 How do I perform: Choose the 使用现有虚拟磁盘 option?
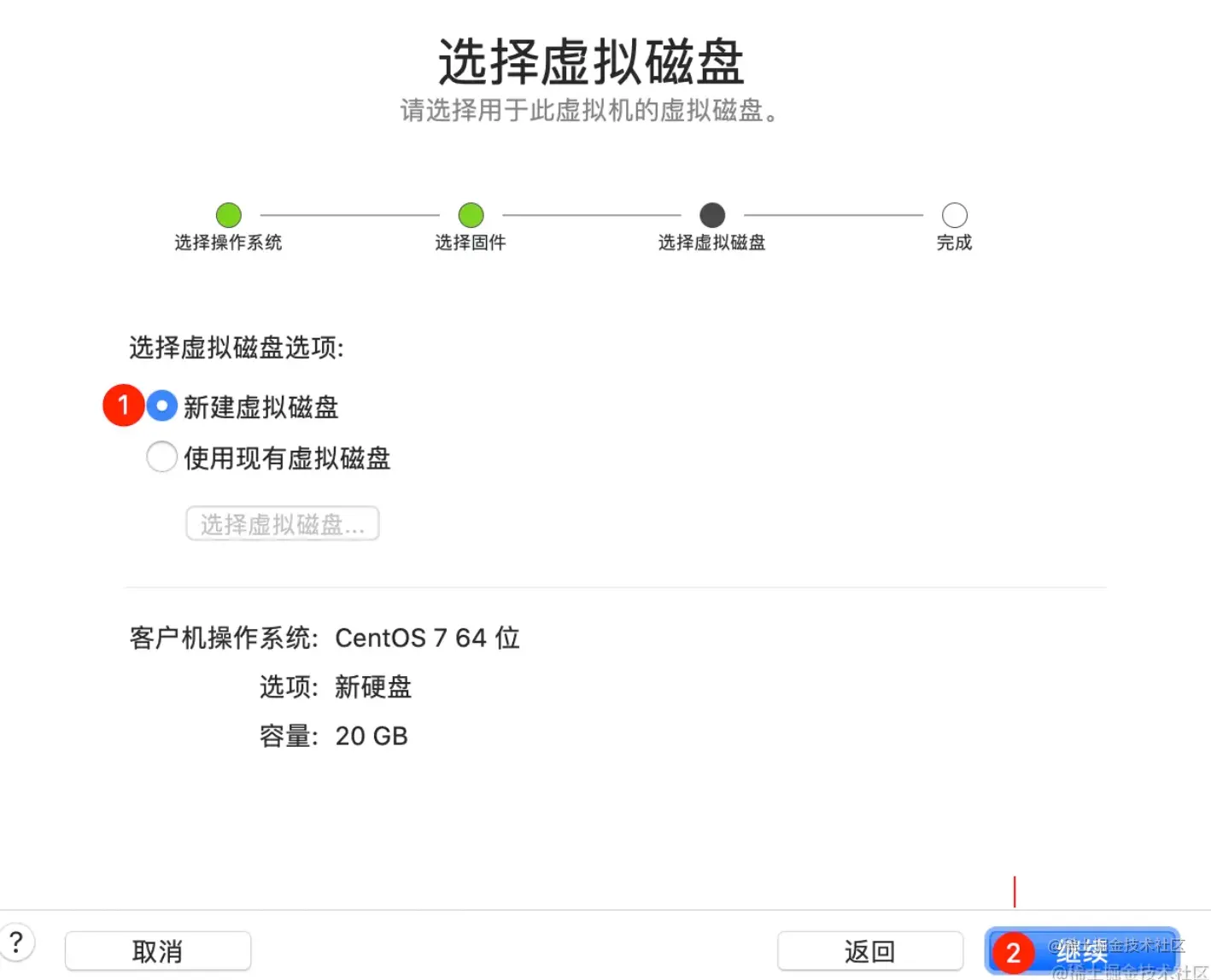[x=162, y=458]
